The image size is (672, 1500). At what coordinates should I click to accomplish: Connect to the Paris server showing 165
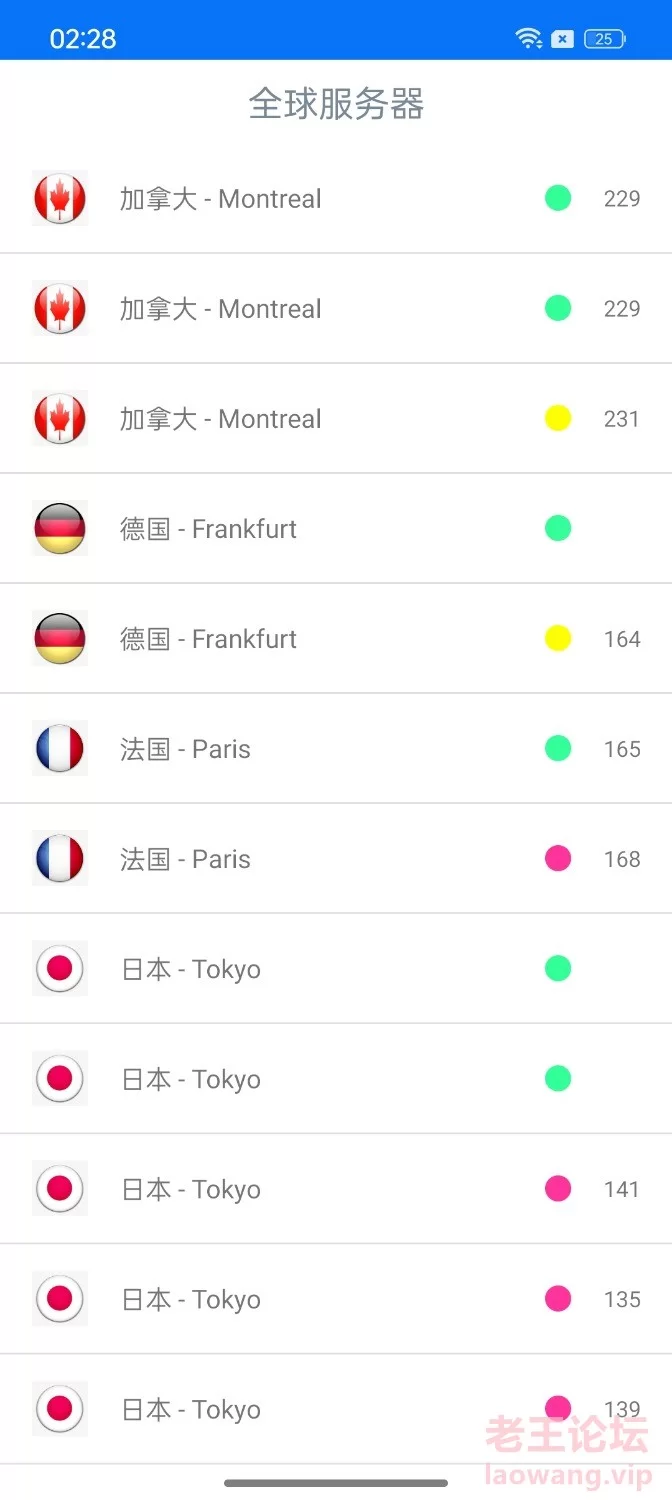[x=336, y=748]
